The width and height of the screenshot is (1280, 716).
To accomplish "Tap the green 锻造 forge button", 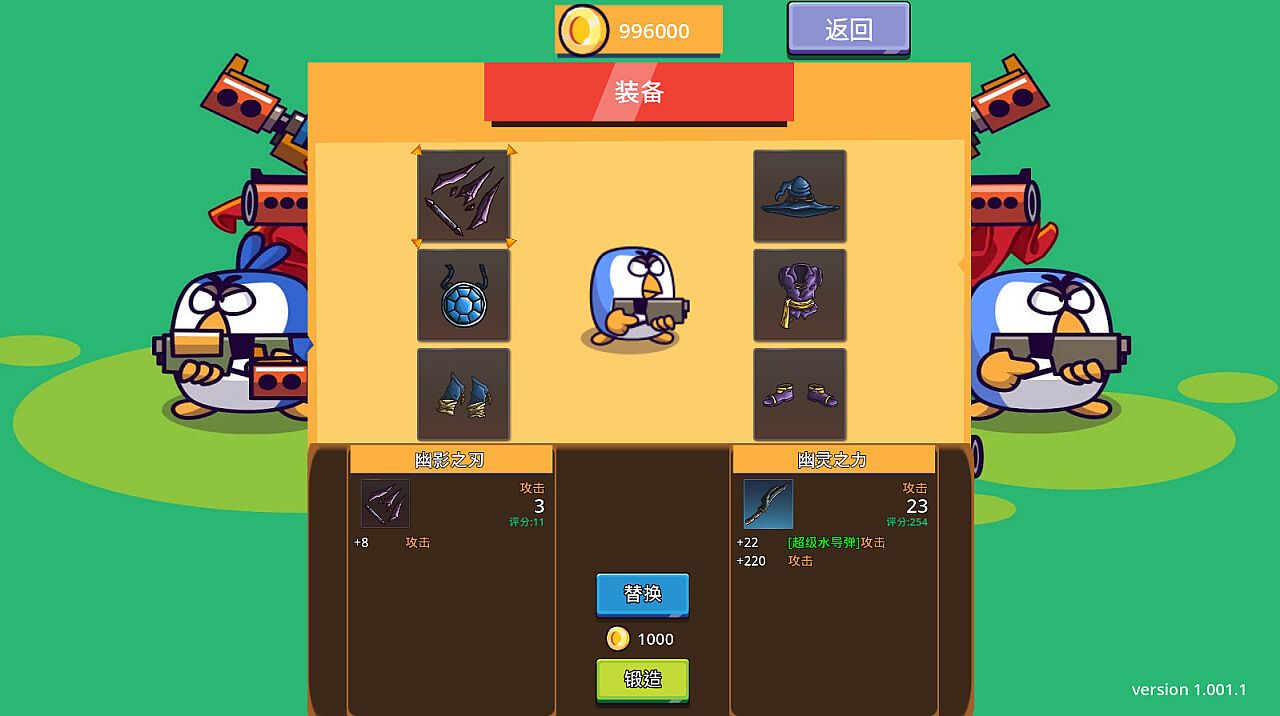I will click(x=642, y=679).
